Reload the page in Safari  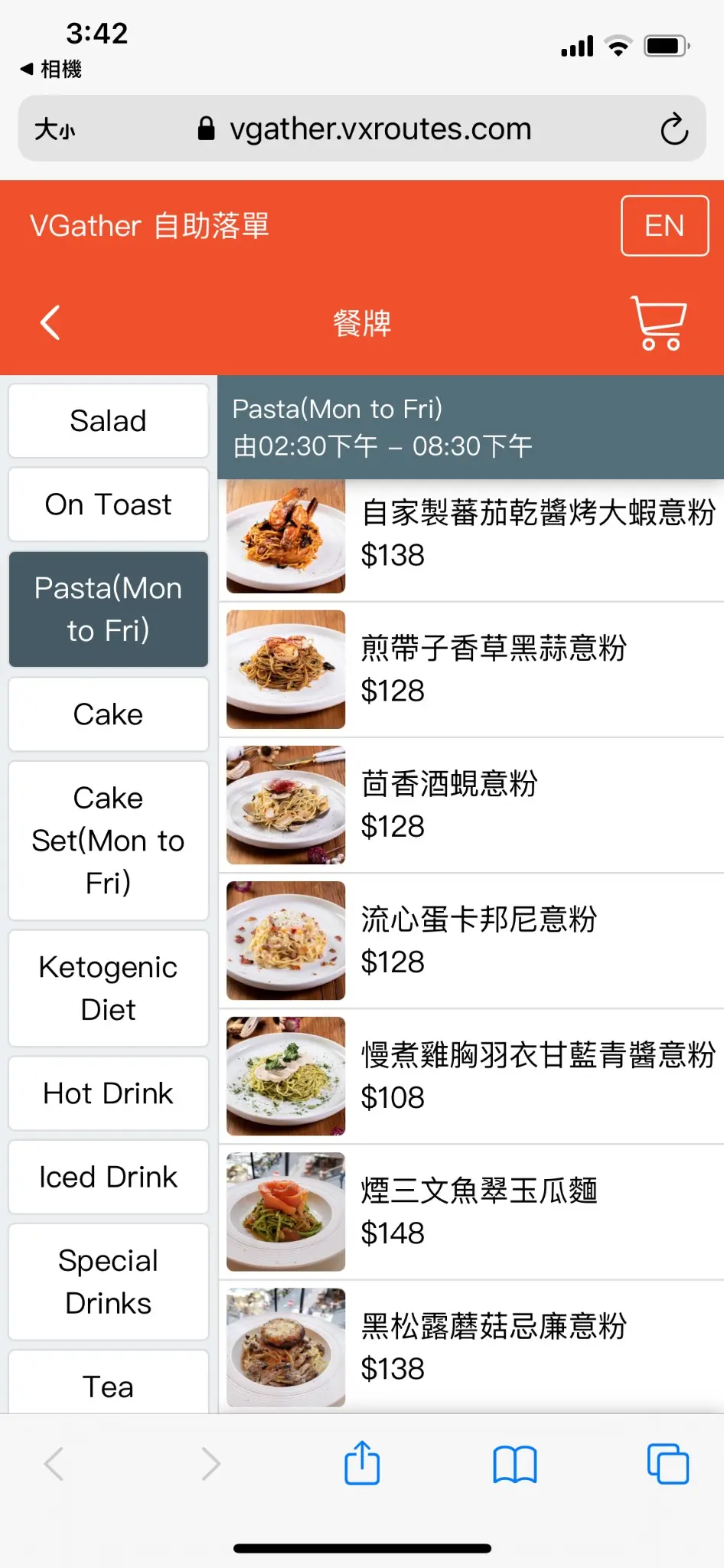[673, 129]
